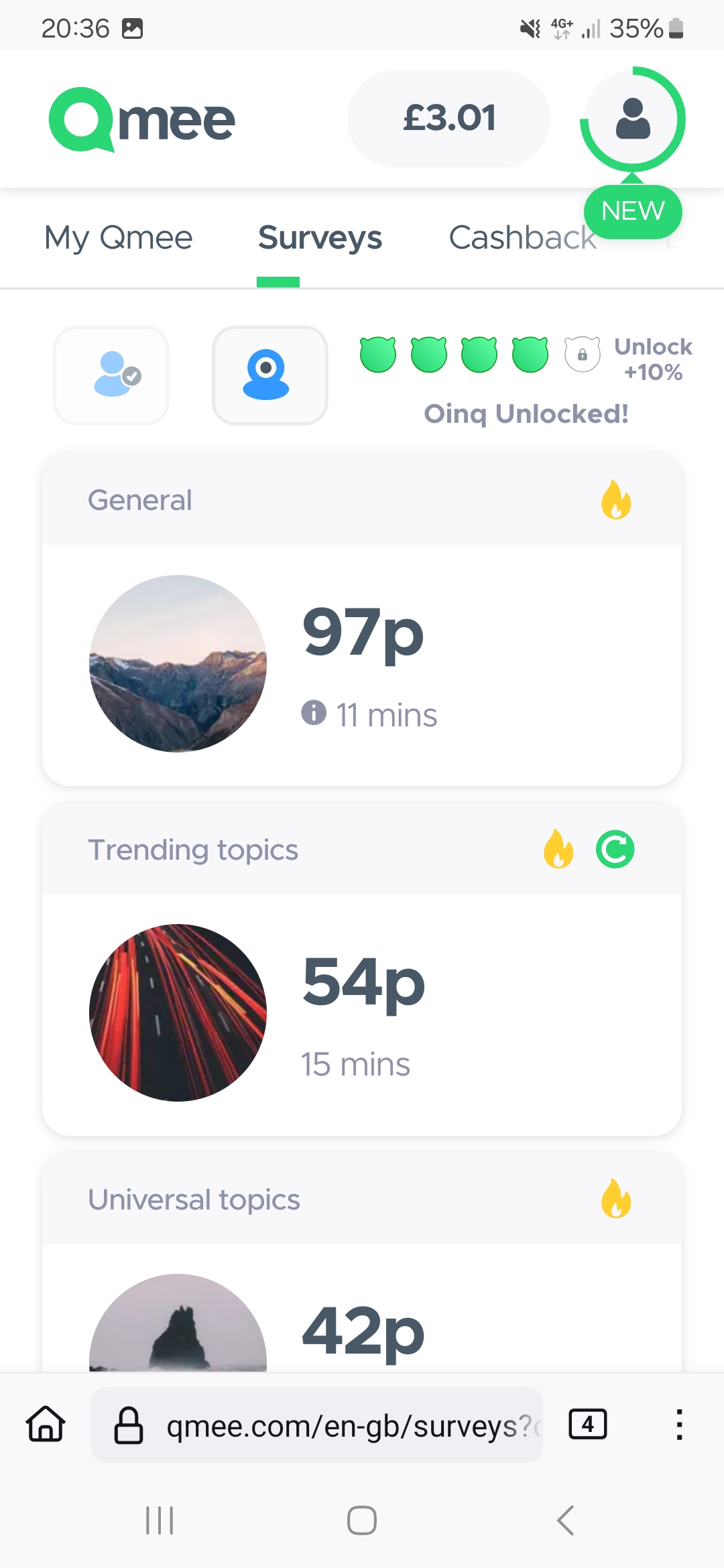The image size is (724, 1568).
Task: Go to the browser home page
Action: 46,1424
